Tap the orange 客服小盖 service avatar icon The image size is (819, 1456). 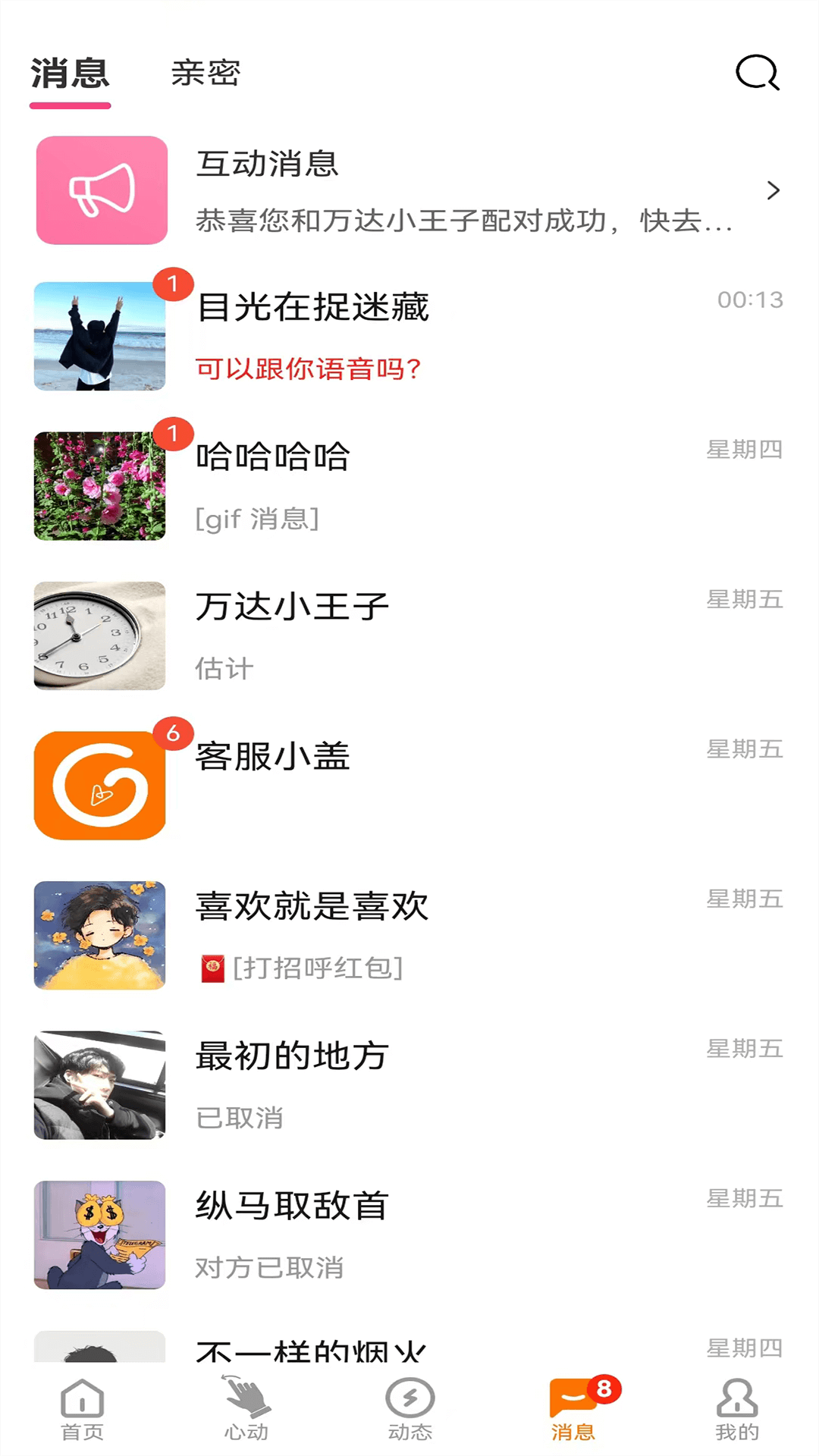tap(100, 785)
